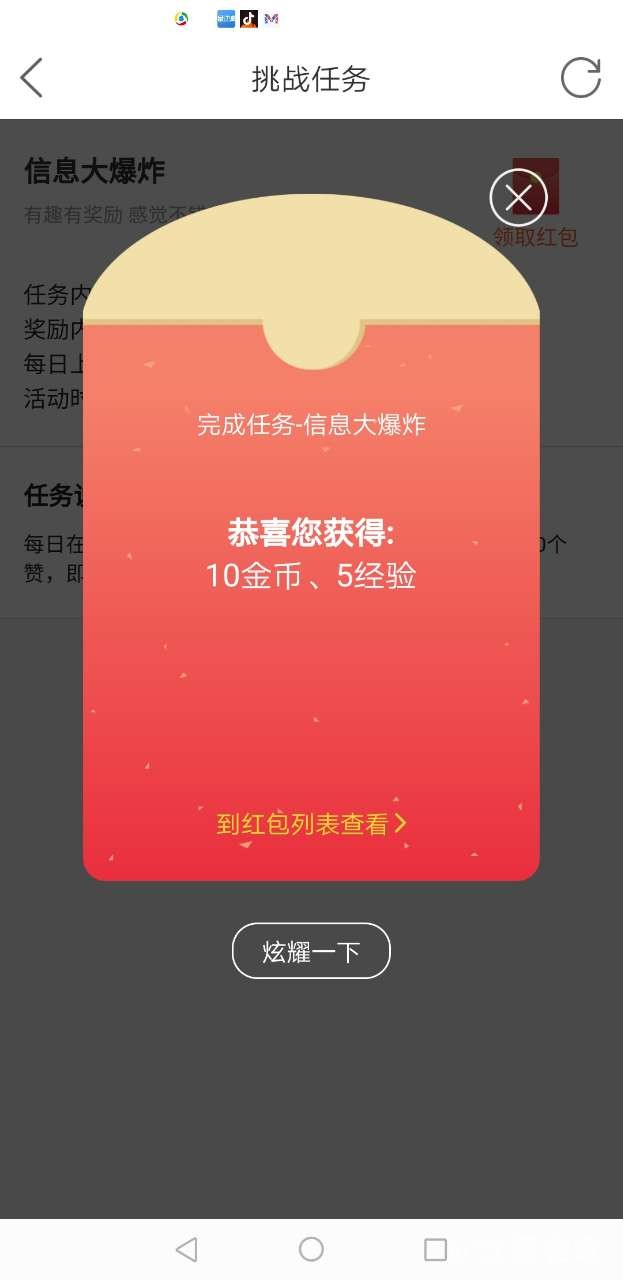Open the red packet list link
Screen dimensions: 623x1280
[x=311, y=824]
